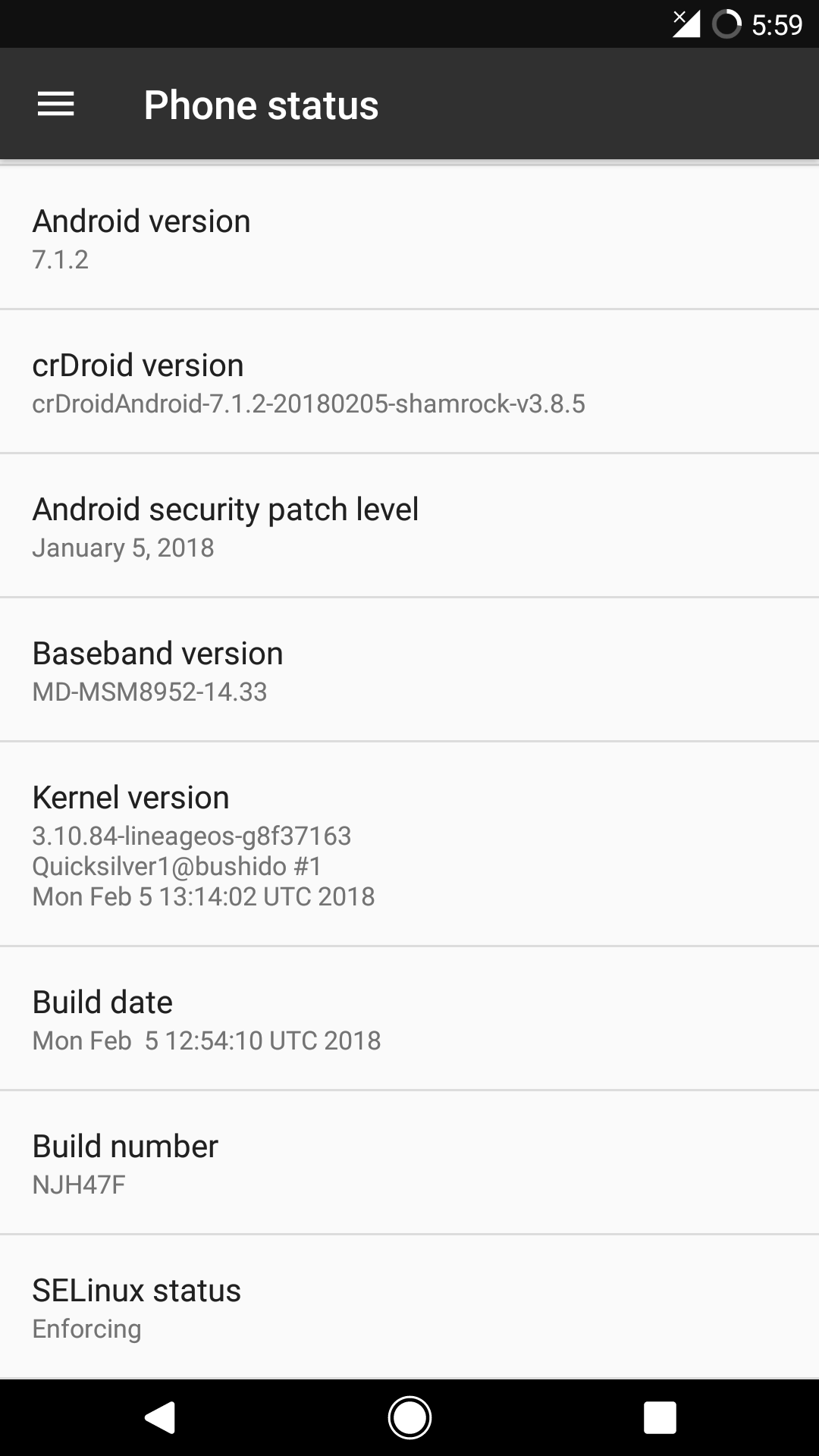Tap the Baseband version row
This screenshot has height=1456, width=819.
click(409, 670)
